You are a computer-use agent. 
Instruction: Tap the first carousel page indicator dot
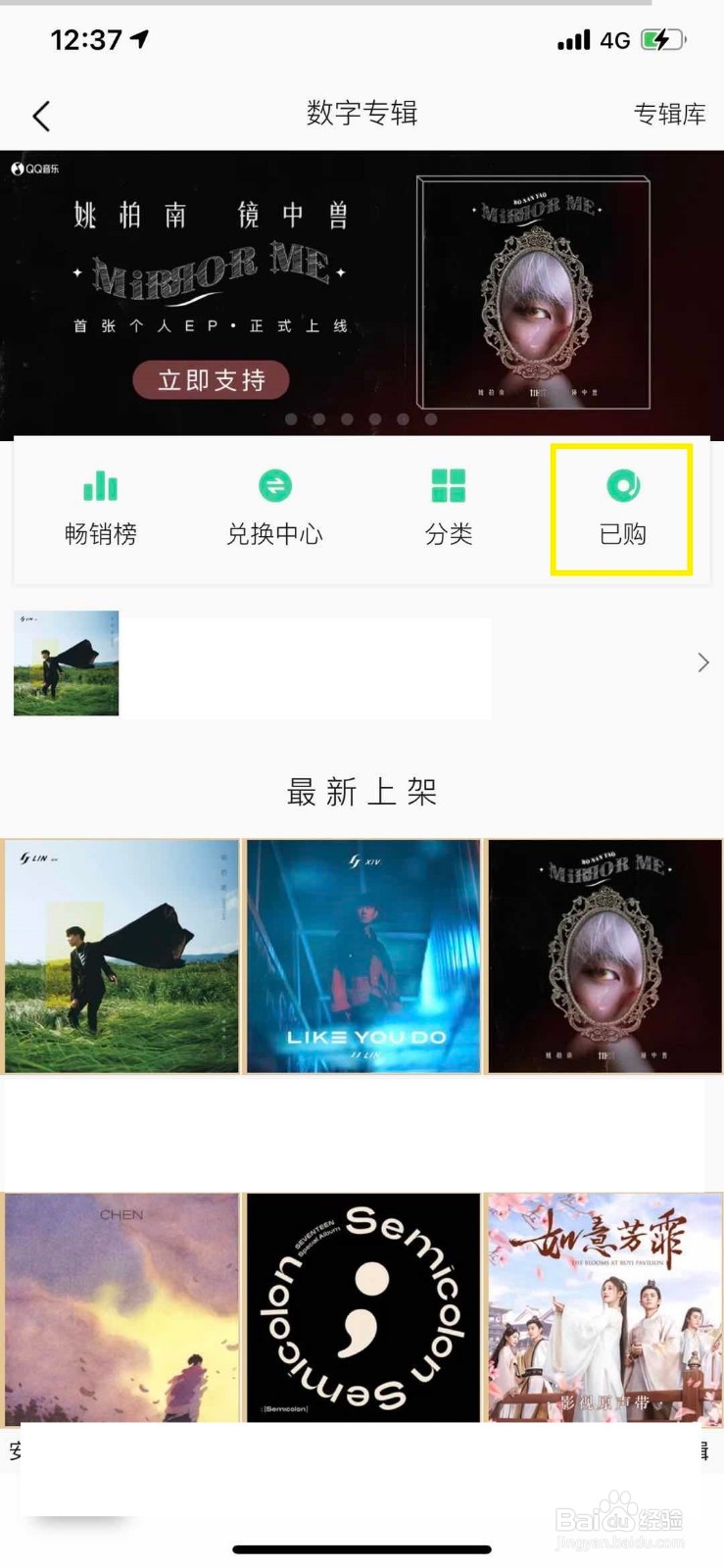coord(292,419)
